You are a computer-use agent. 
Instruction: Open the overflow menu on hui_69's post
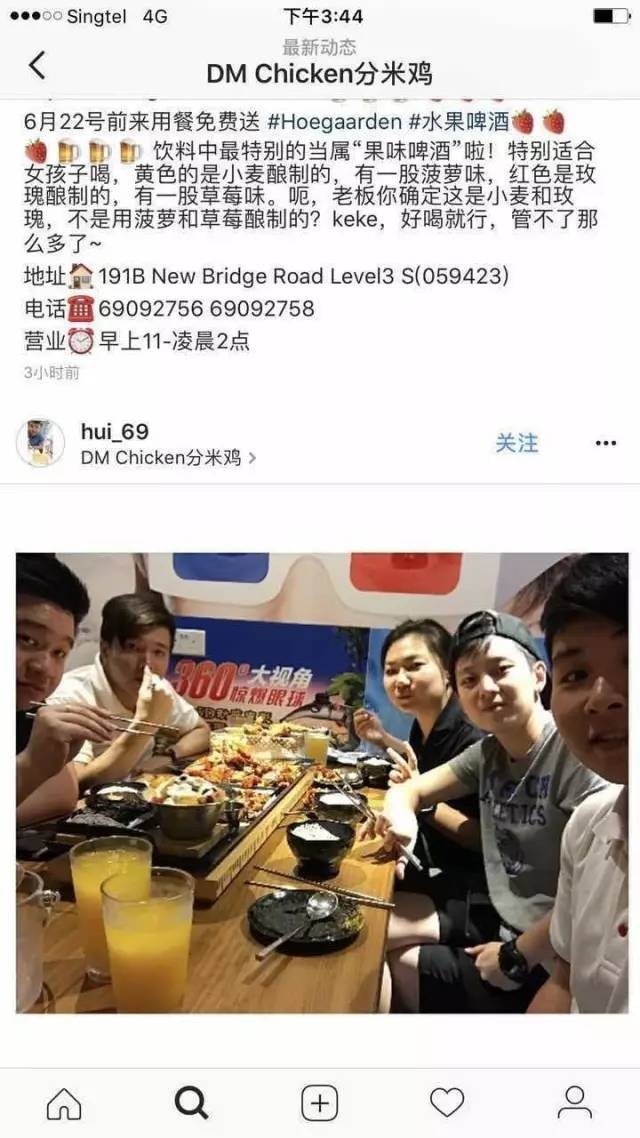[x=605, y=443]
